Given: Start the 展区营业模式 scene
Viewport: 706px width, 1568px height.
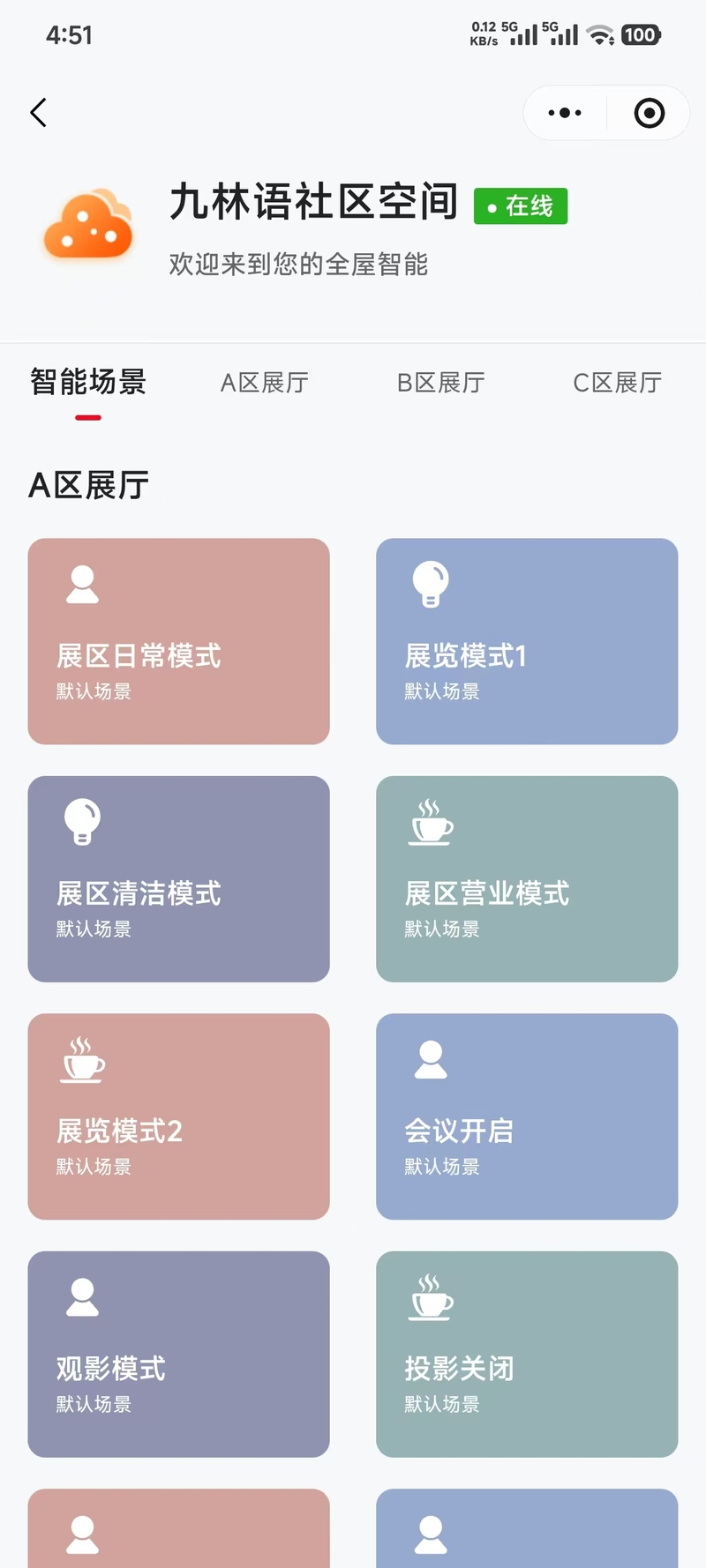Looking at the screenshot, I should click(x=527, y=879).
